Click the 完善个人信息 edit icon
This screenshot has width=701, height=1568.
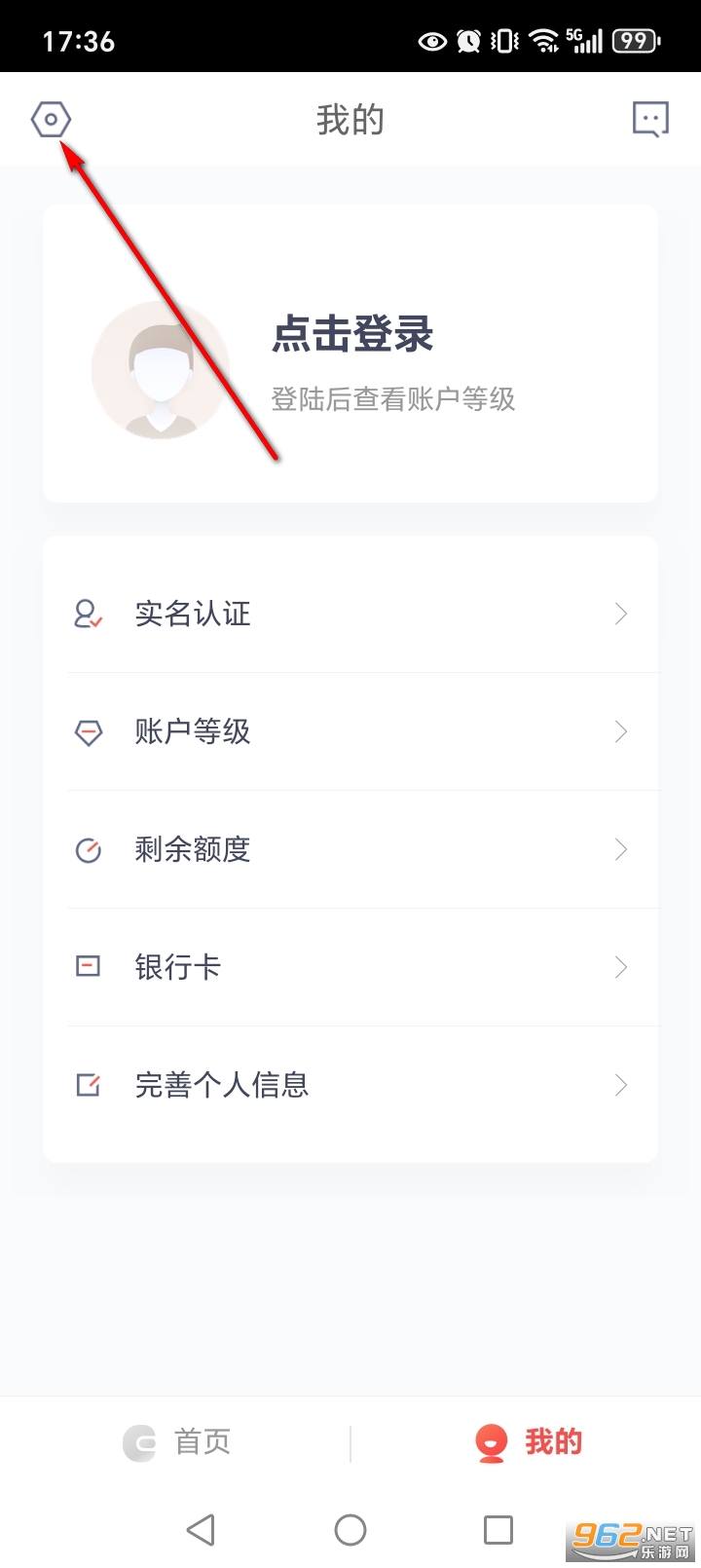88,1084
